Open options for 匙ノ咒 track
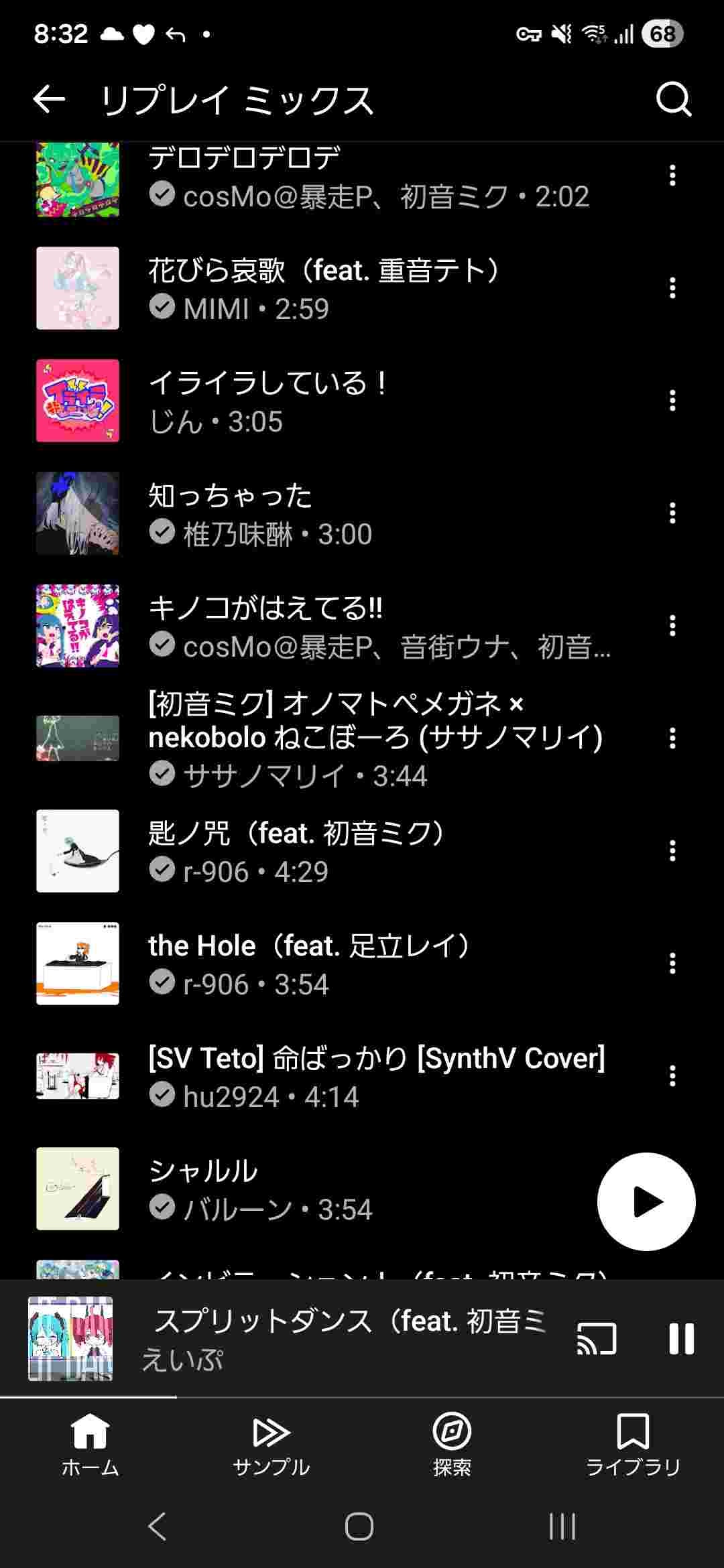The height and width of the screenshot is (1568, 724). click(x=672, y=851)
